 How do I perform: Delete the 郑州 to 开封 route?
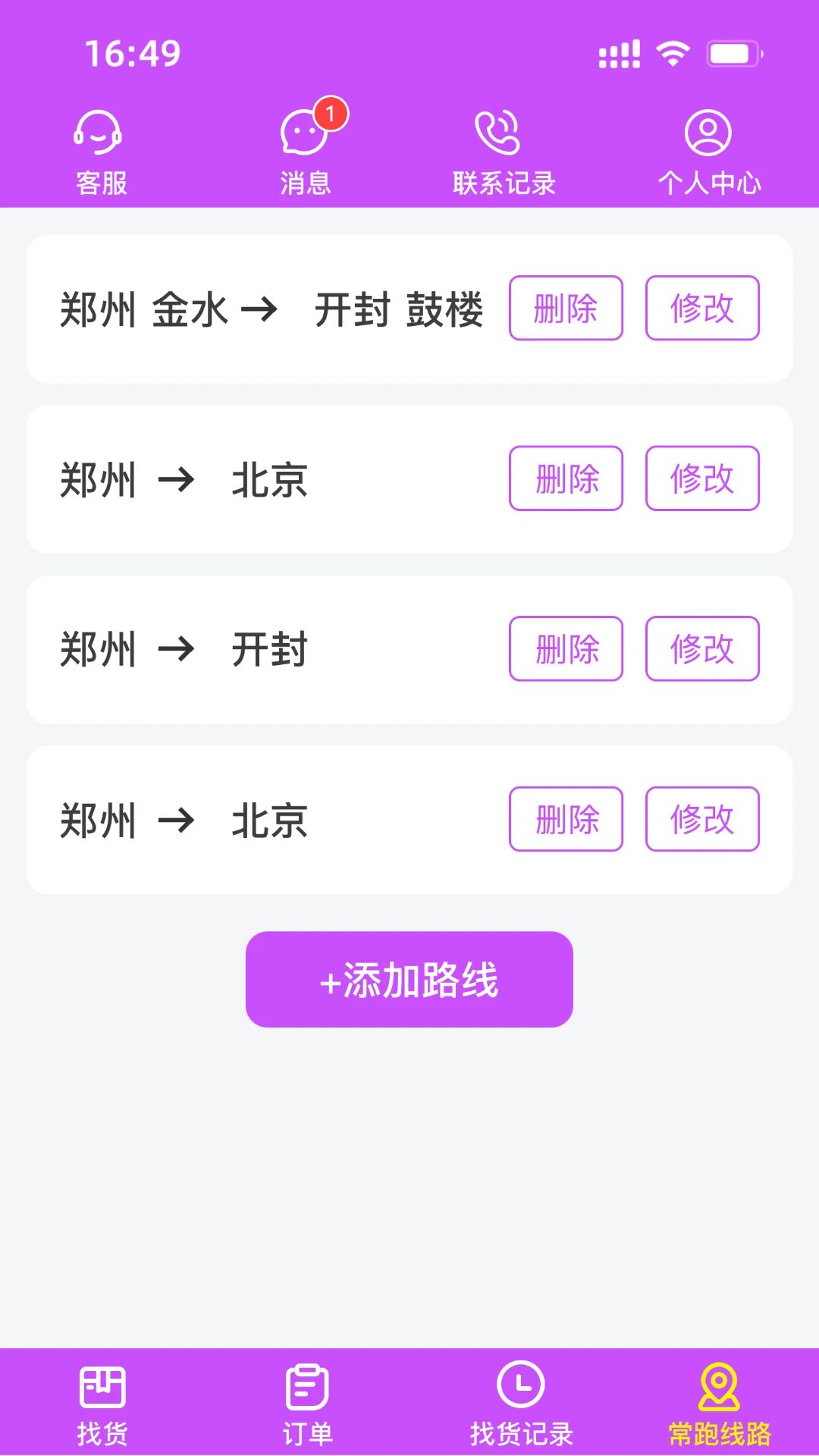click(566, 649)
